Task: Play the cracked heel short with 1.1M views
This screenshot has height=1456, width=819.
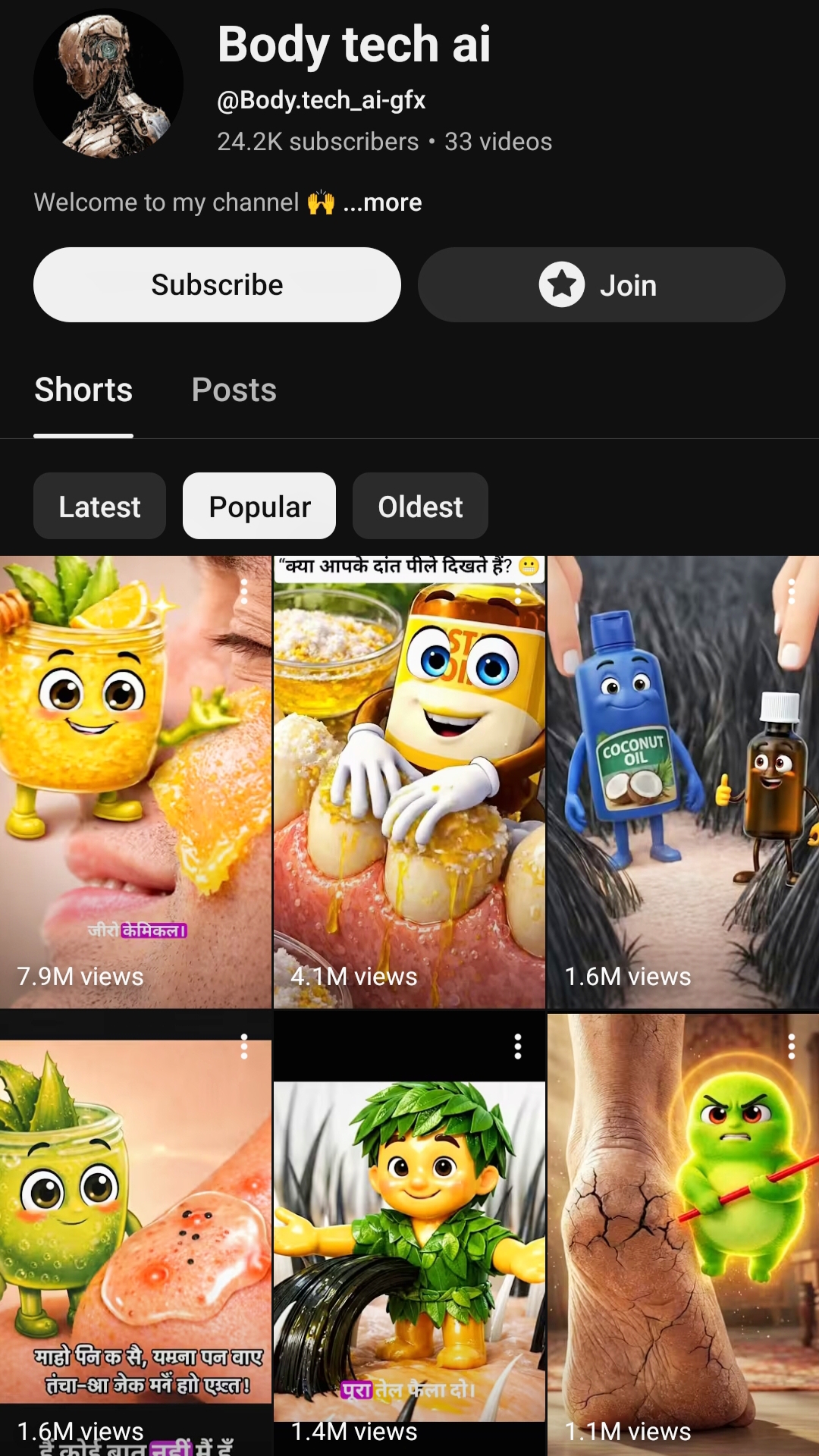Action: 682,1236
